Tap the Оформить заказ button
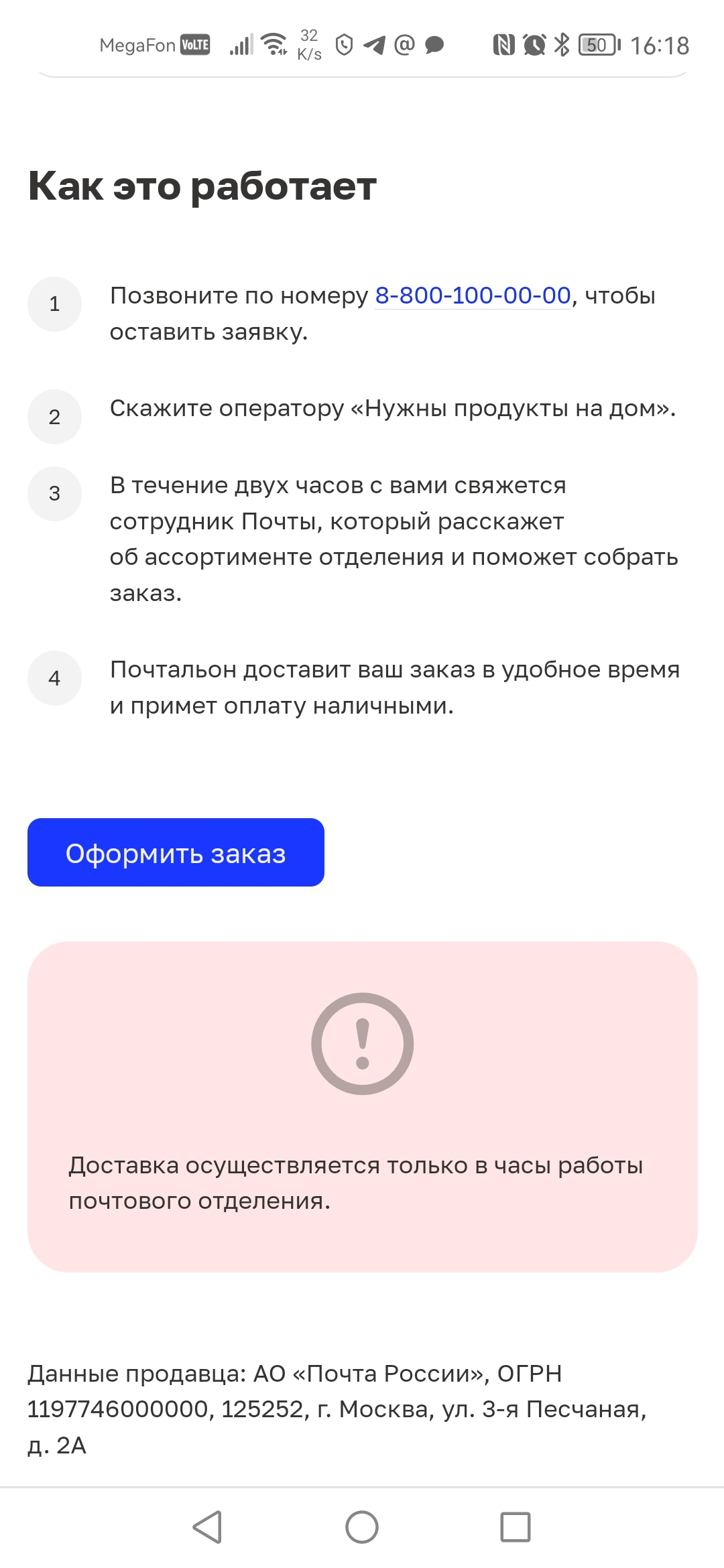The image size is (724, 1568). tap(176, 852)
